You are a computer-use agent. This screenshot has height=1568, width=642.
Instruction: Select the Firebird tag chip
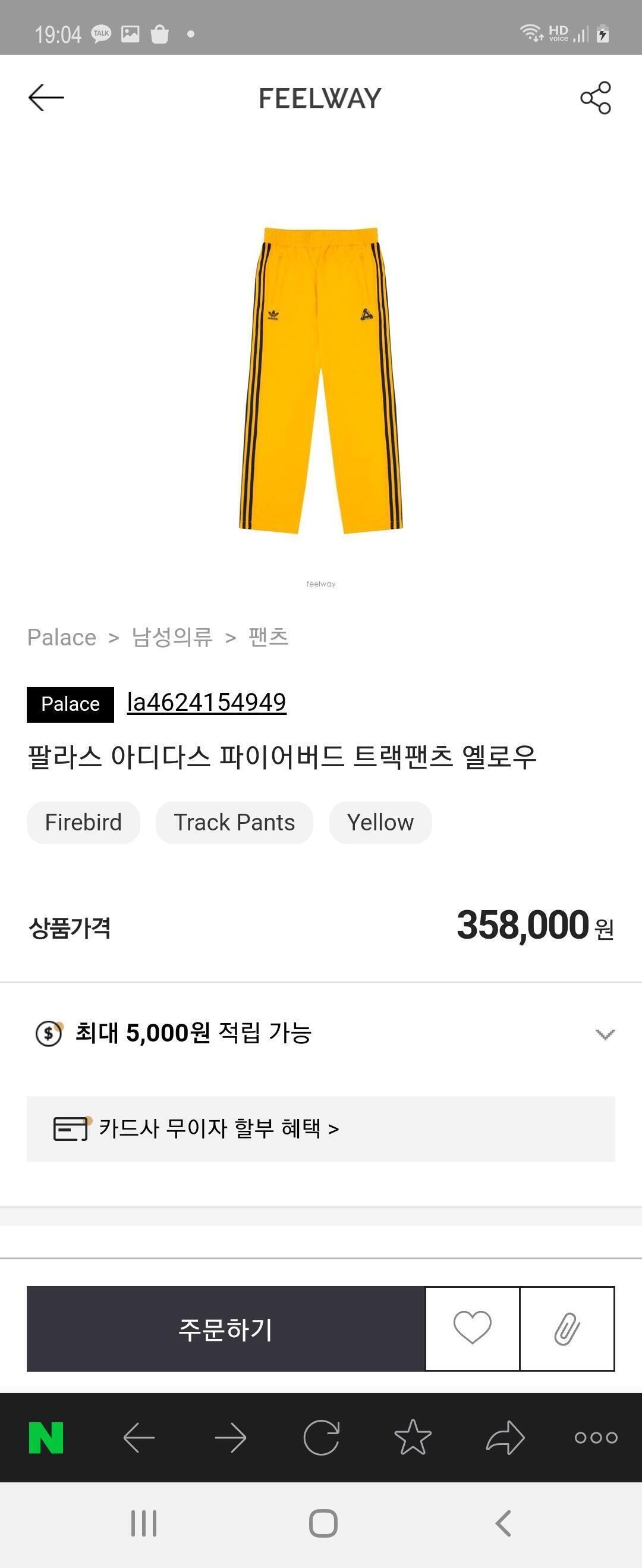83,822
